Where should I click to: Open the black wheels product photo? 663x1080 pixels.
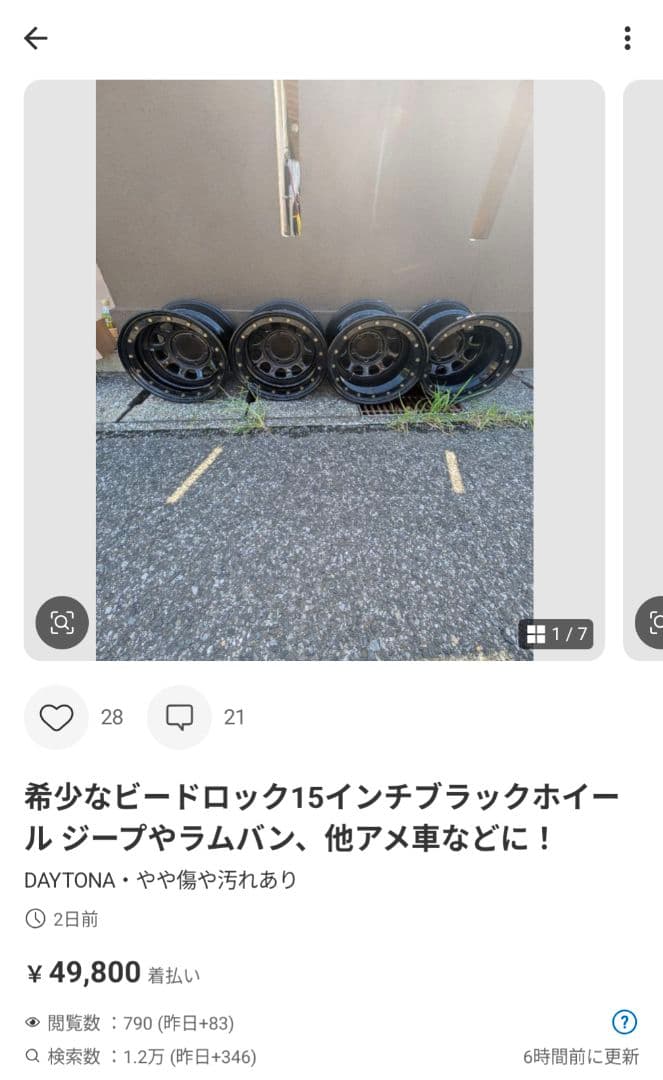314,370
